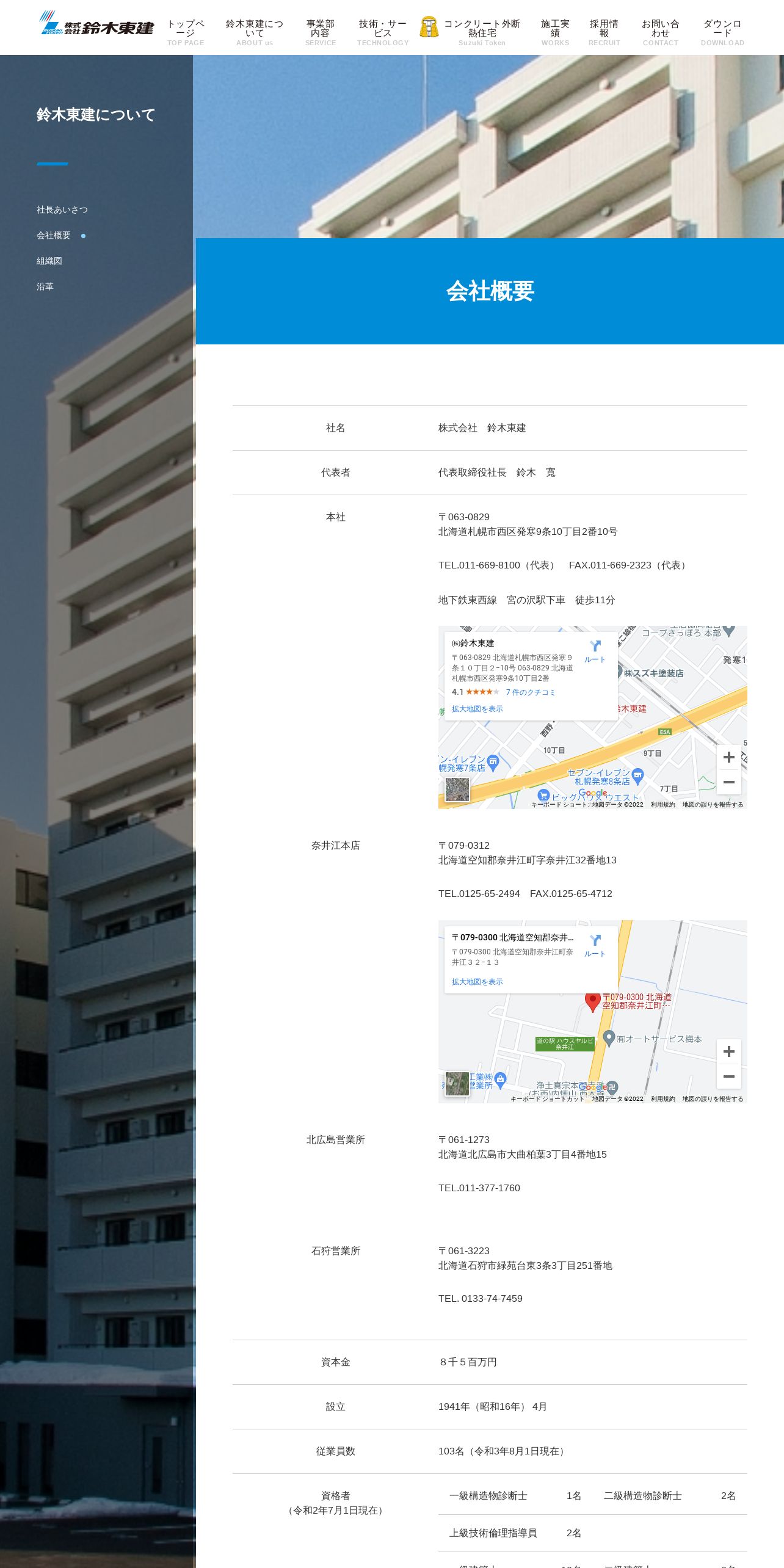Viewport: 784px width, 1568px height.
Task: Open 沿革 company history link
Action: 45,286
